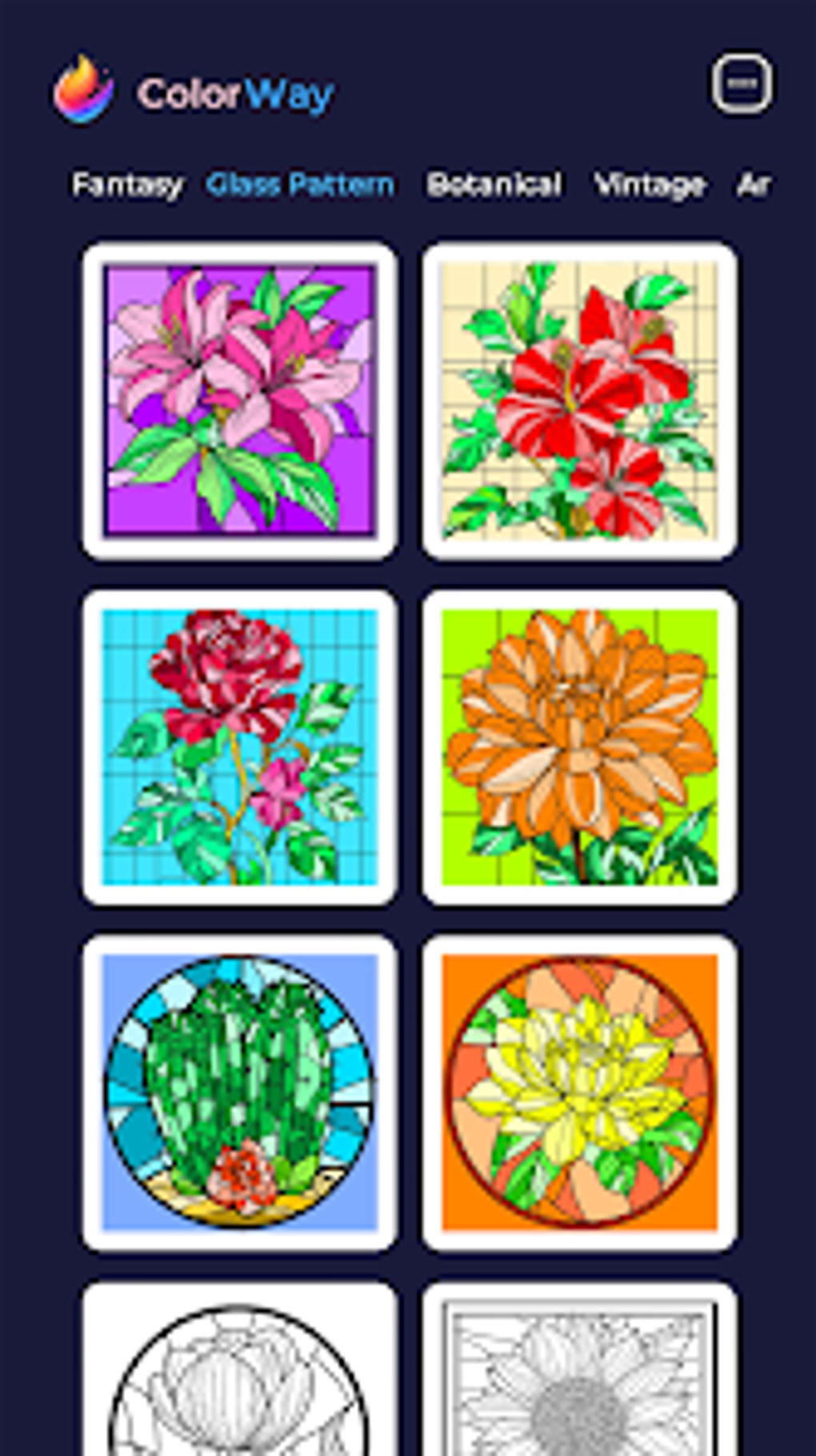Open the orange dahlia on green background

pos(580,746)
